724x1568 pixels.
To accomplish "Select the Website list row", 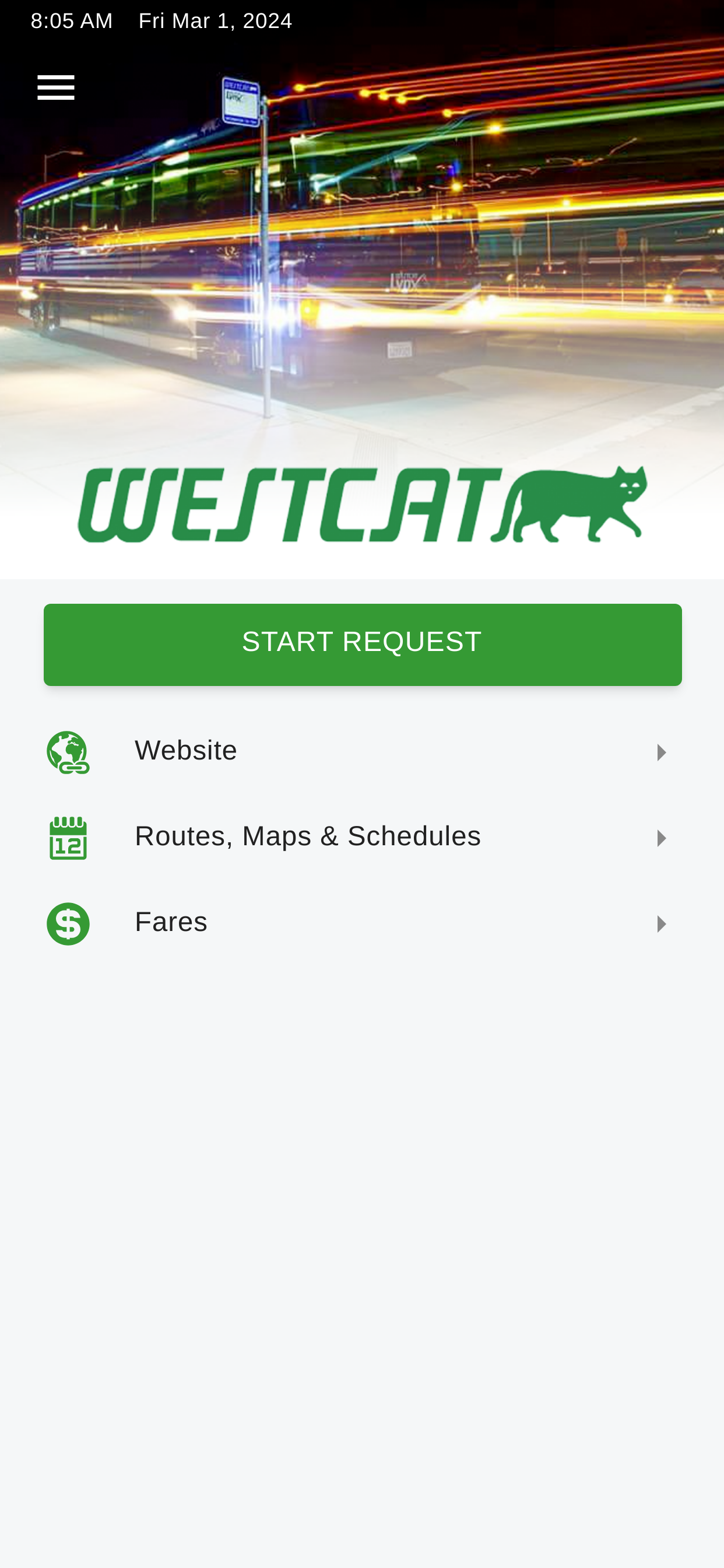I will point(362,751).
